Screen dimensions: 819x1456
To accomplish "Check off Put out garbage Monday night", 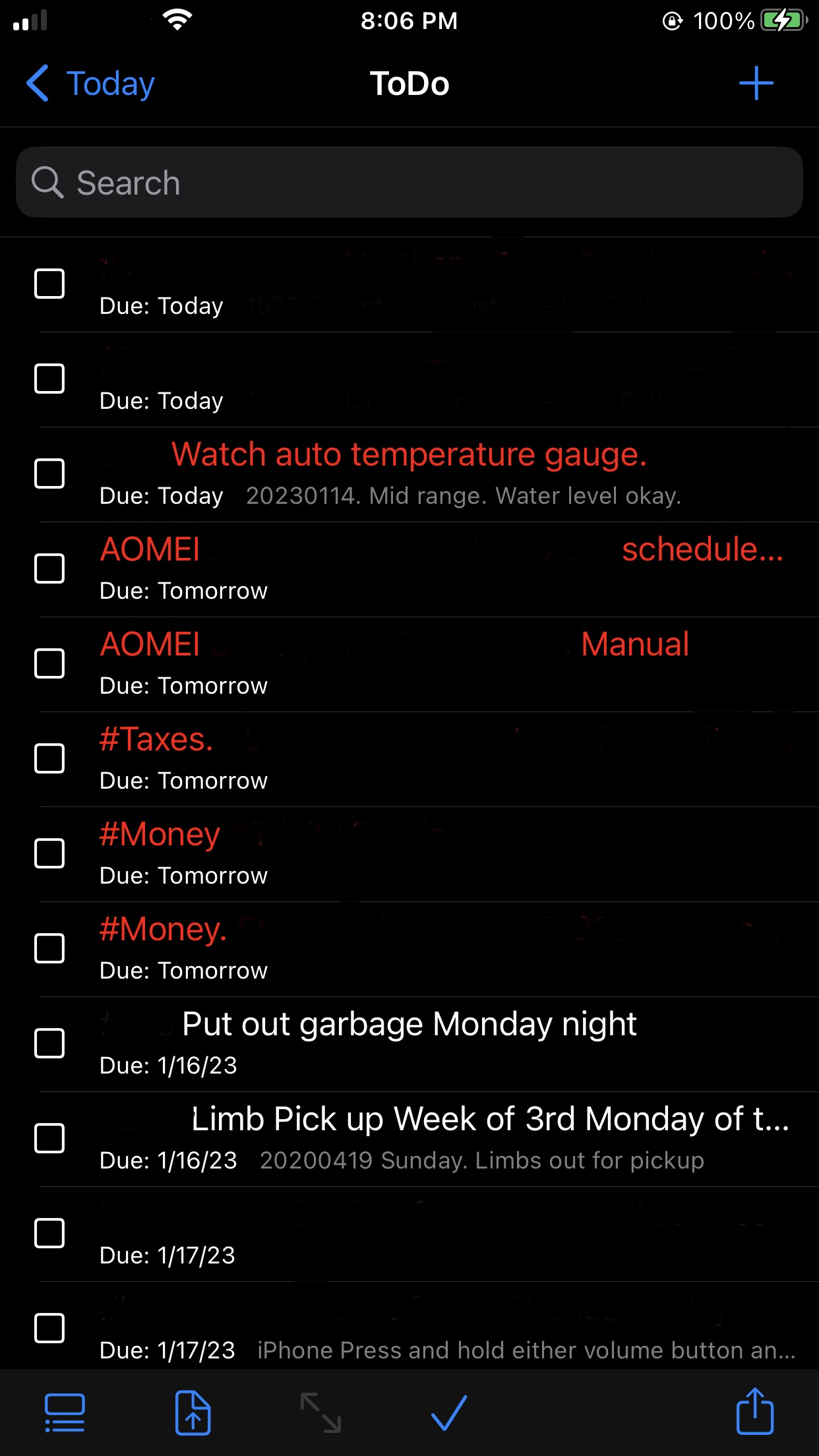I will pos(49,1044).
